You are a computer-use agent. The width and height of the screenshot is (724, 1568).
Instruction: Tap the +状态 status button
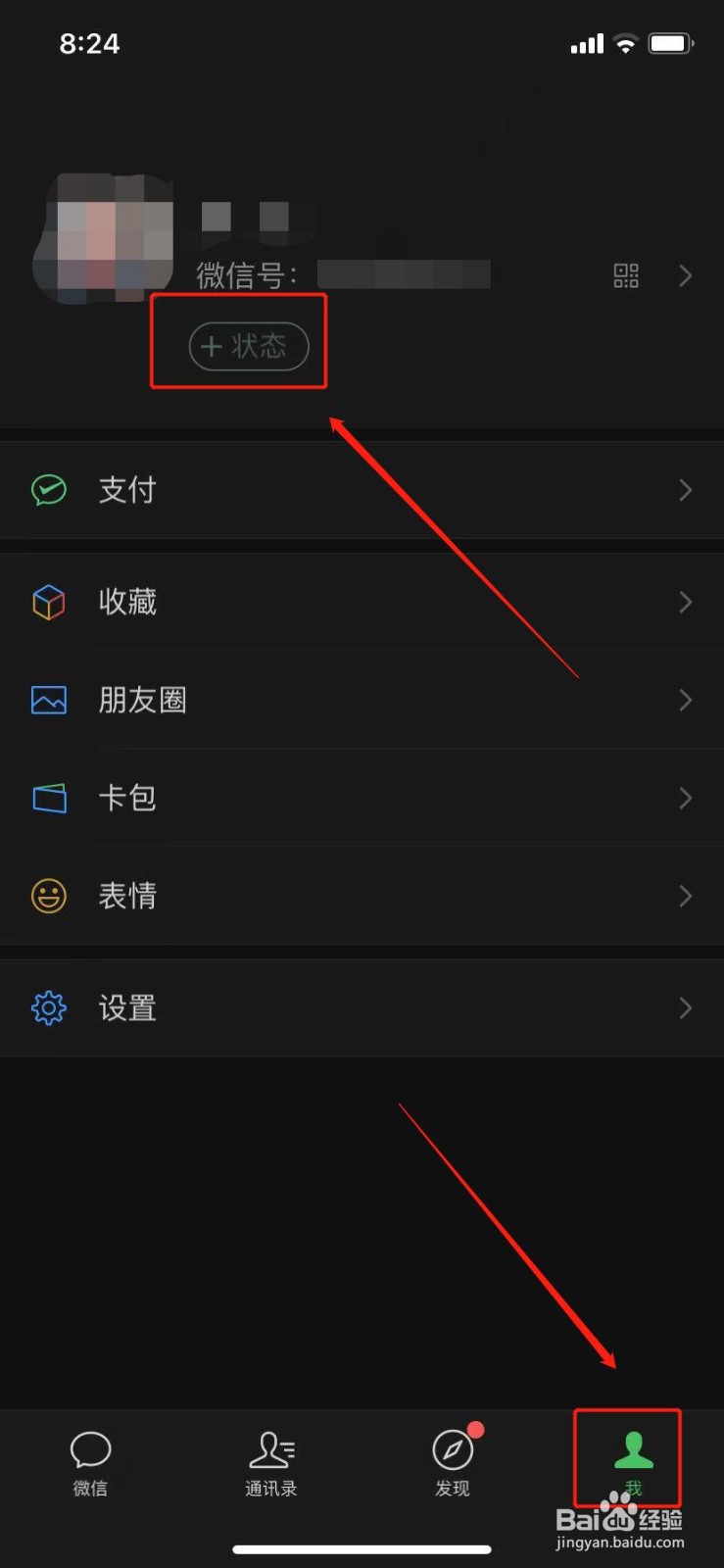[x=247, y=347]
